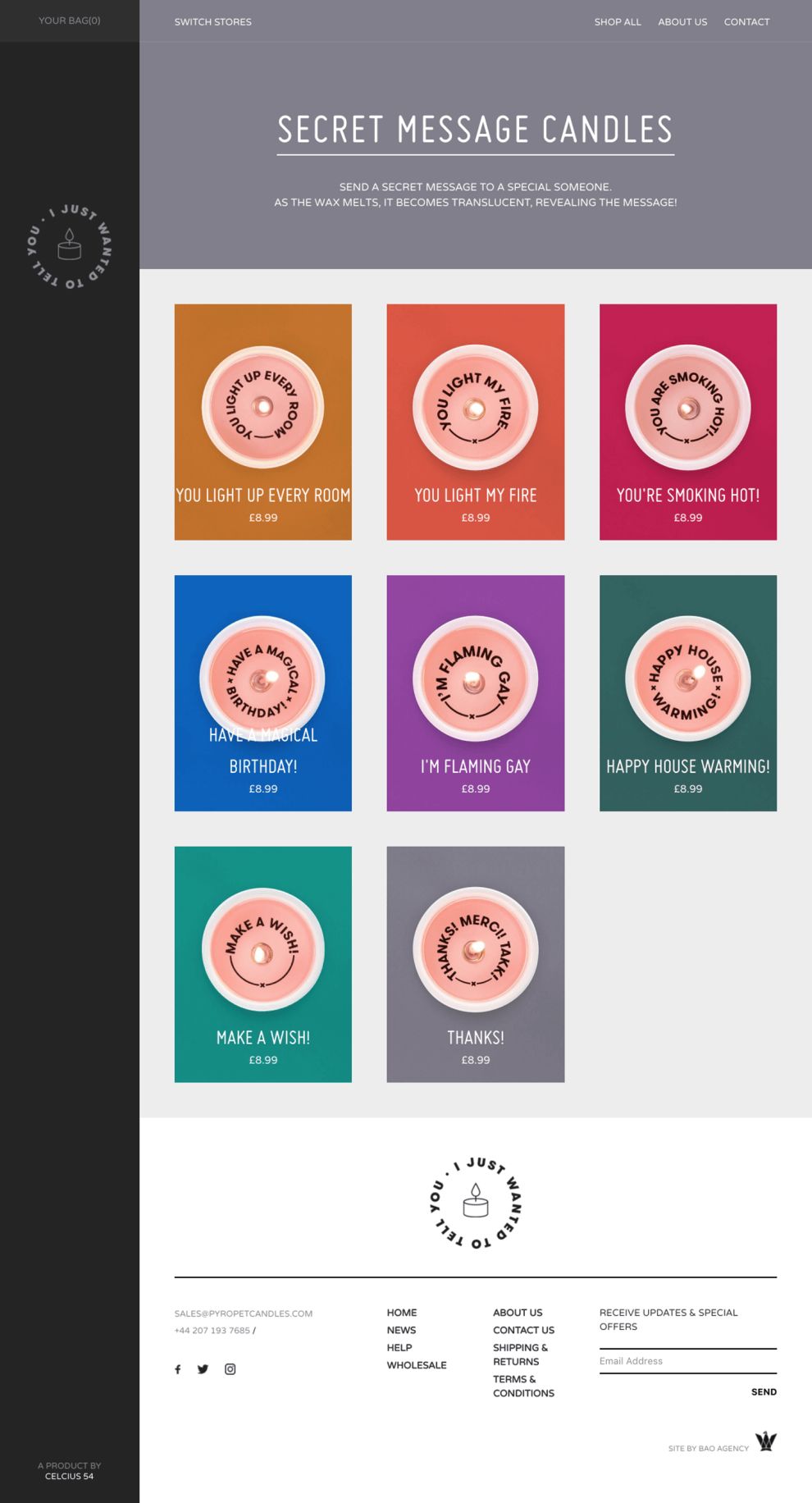Visit the Instagram icon link
This screenshot has width=812, height=1503.
(x=230, y=1369)
